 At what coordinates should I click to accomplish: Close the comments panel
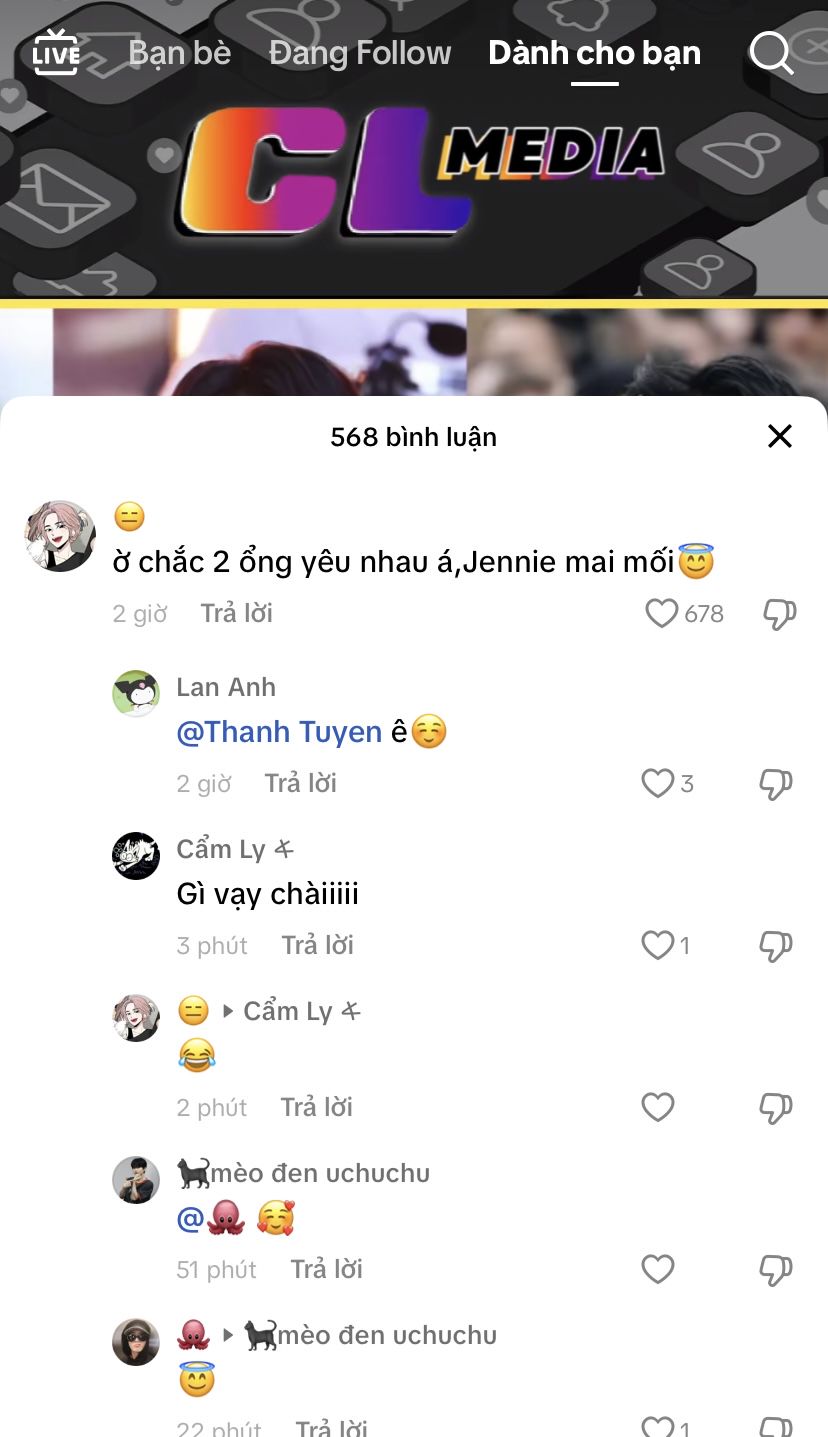point(779,436)
